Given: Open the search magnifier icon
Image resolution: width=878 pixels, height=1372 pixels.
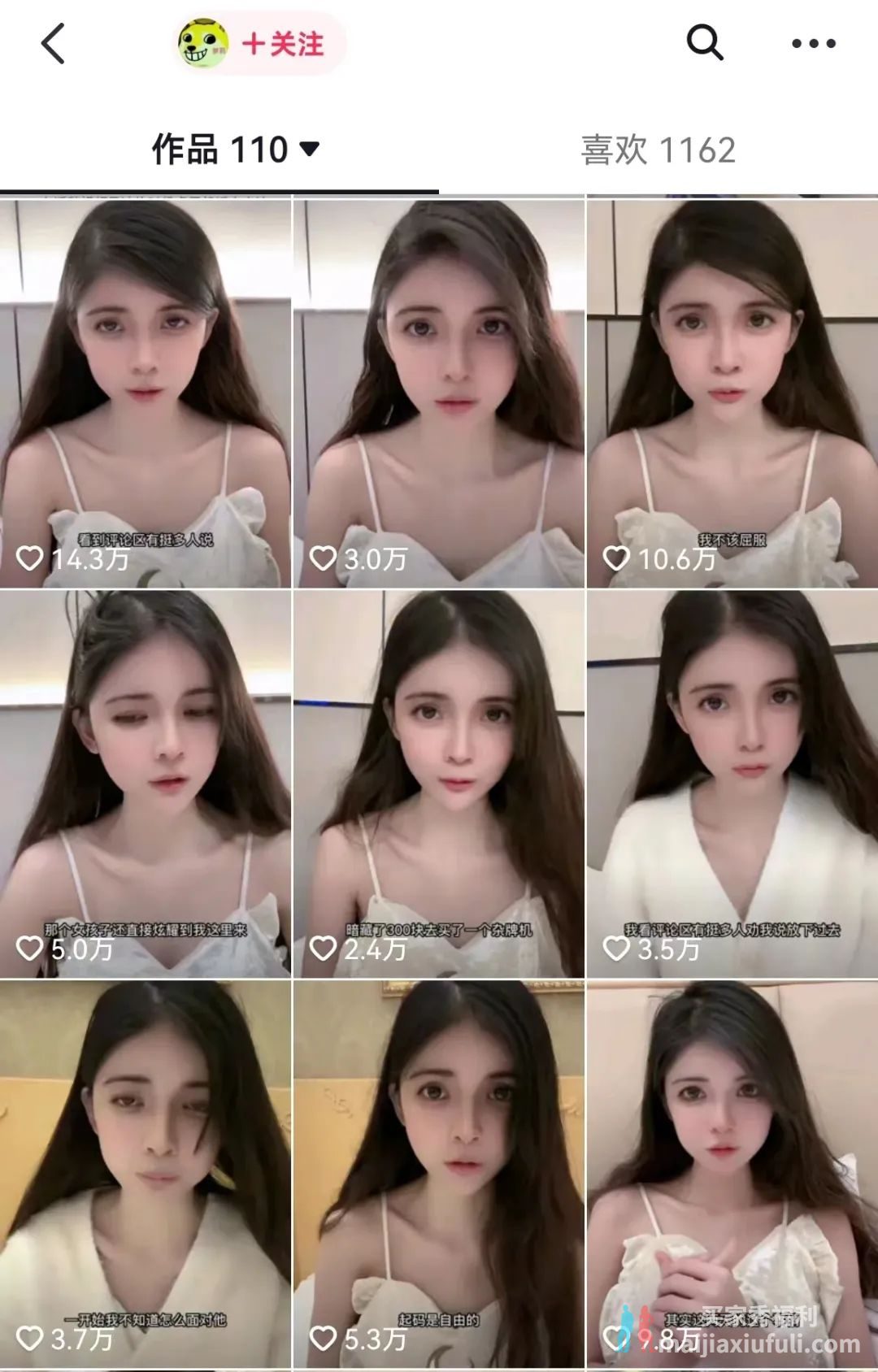Looking at the screenshot, I should pos(704,42).
